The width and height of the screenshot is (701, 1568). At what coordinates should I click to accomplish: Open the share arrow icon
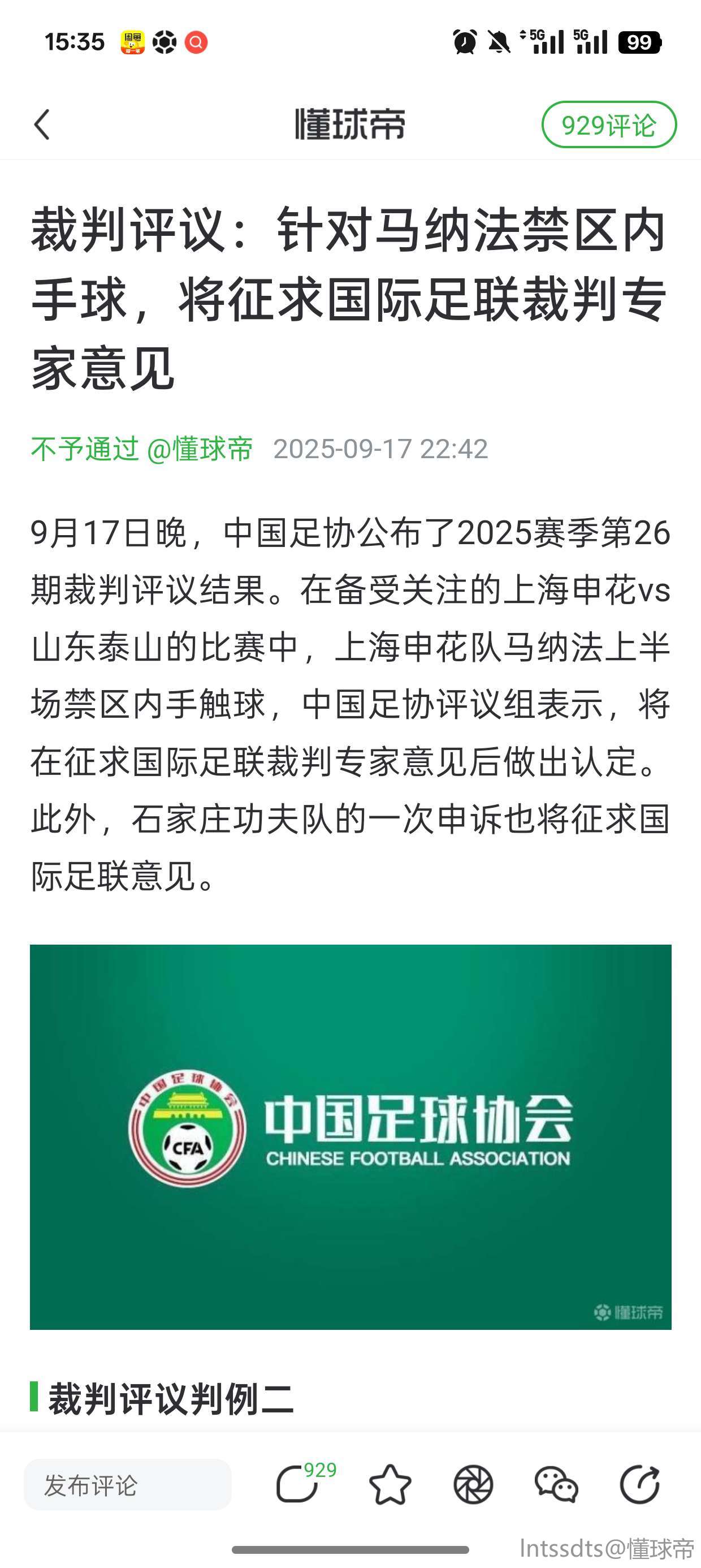(639, 1485)
